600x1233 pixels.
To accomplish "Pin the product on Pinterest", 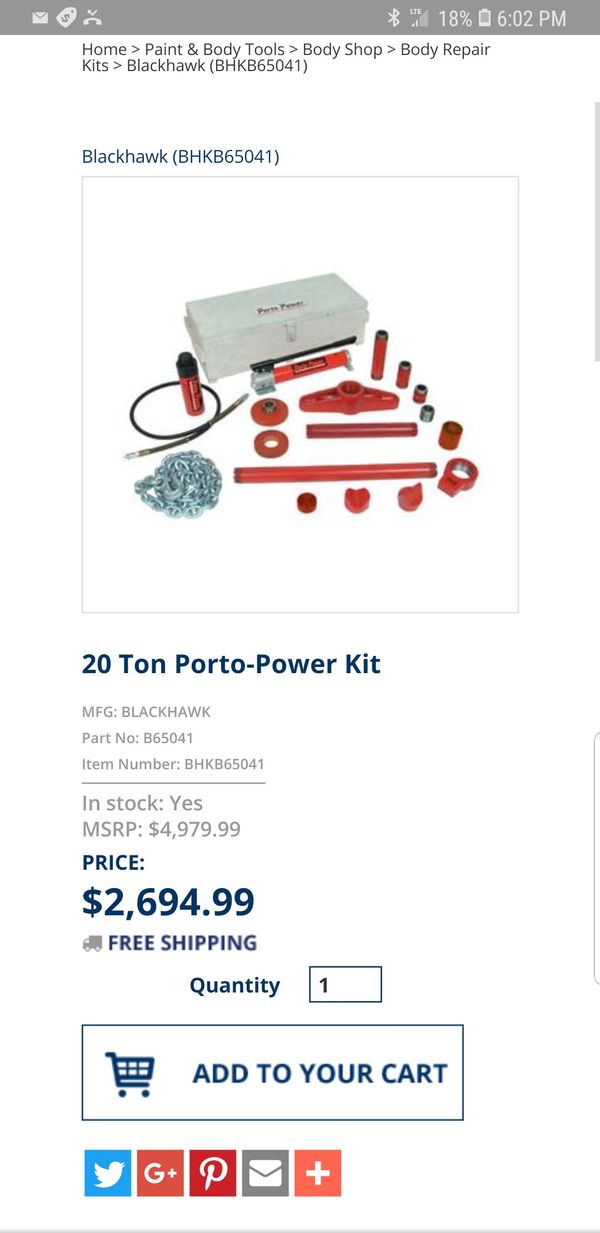I will pyautogui.click(x=213, y=1173).
